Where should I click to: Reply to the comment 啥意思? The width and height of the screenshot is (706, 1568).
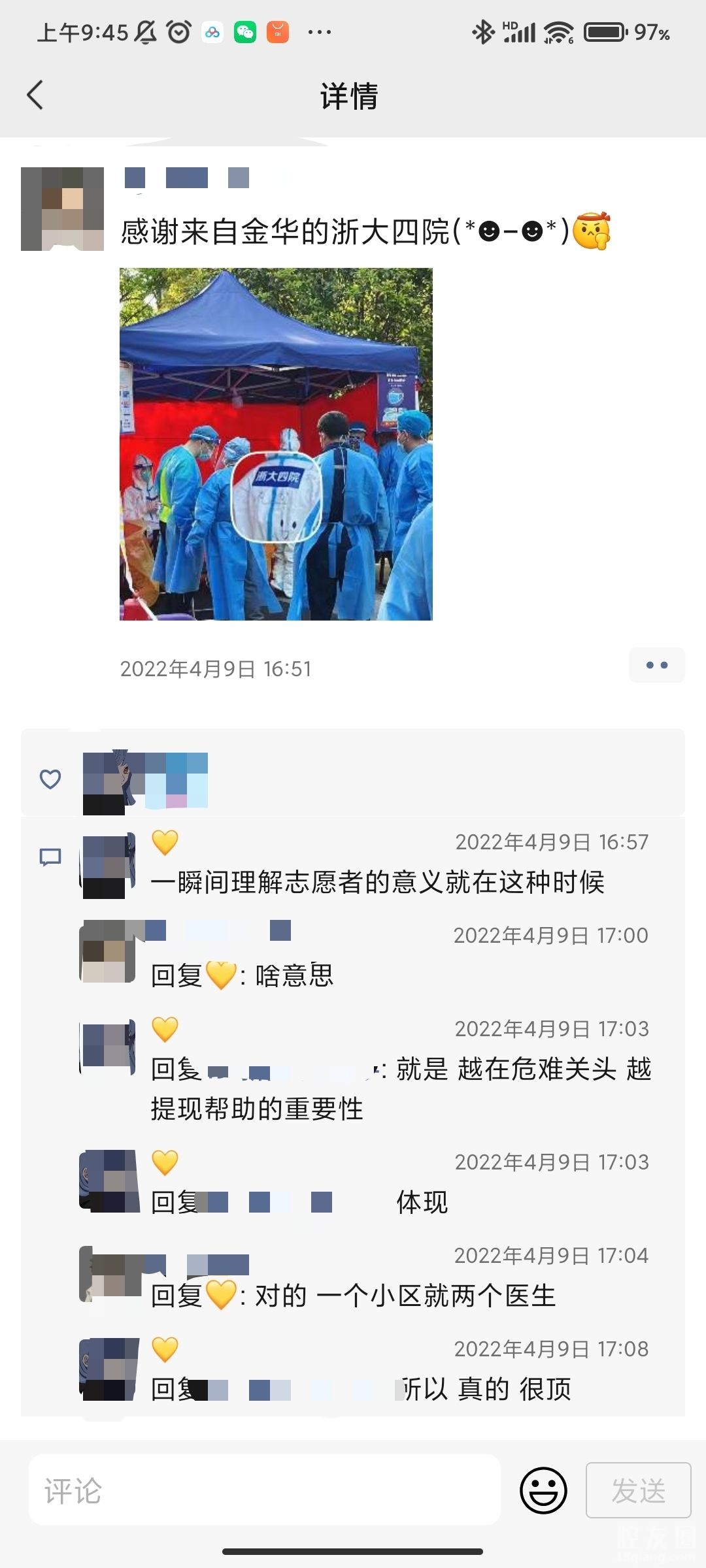(x=294, y=976)
